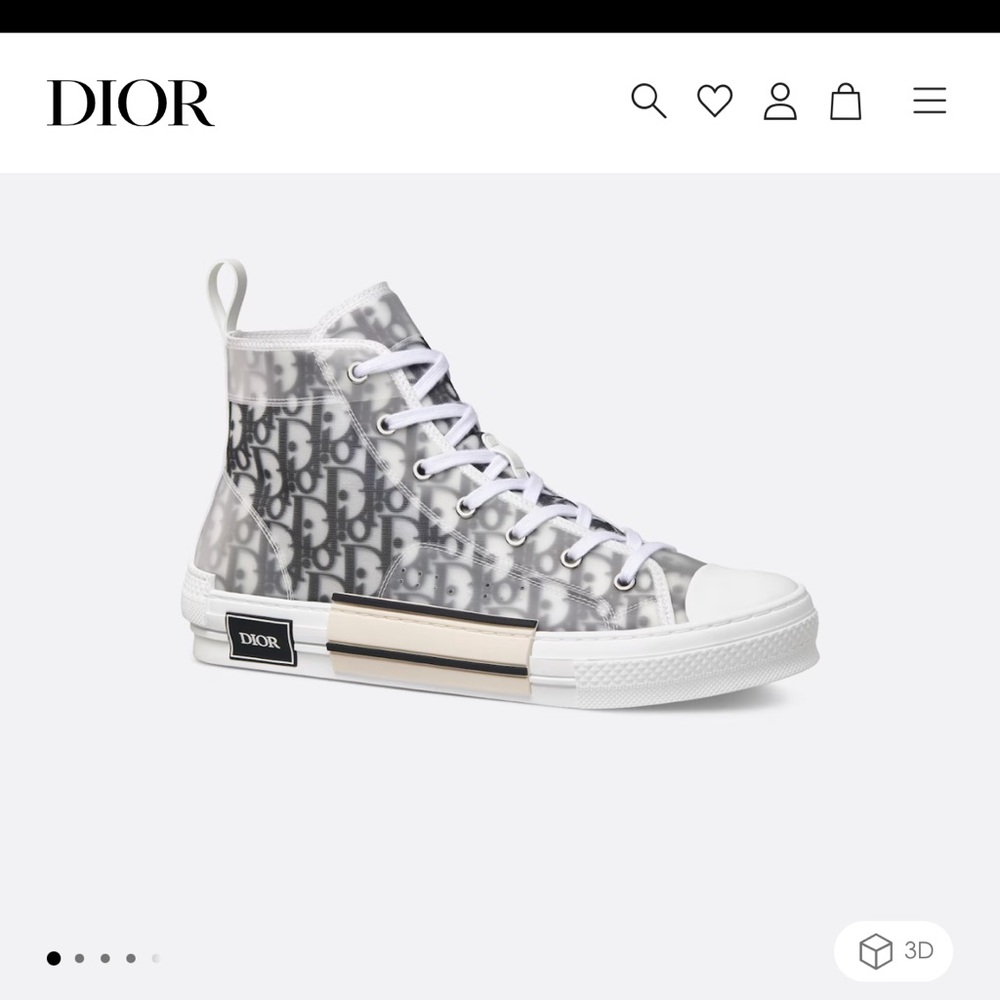
Task: Open the wishlist heart
Action: (714, 101)
